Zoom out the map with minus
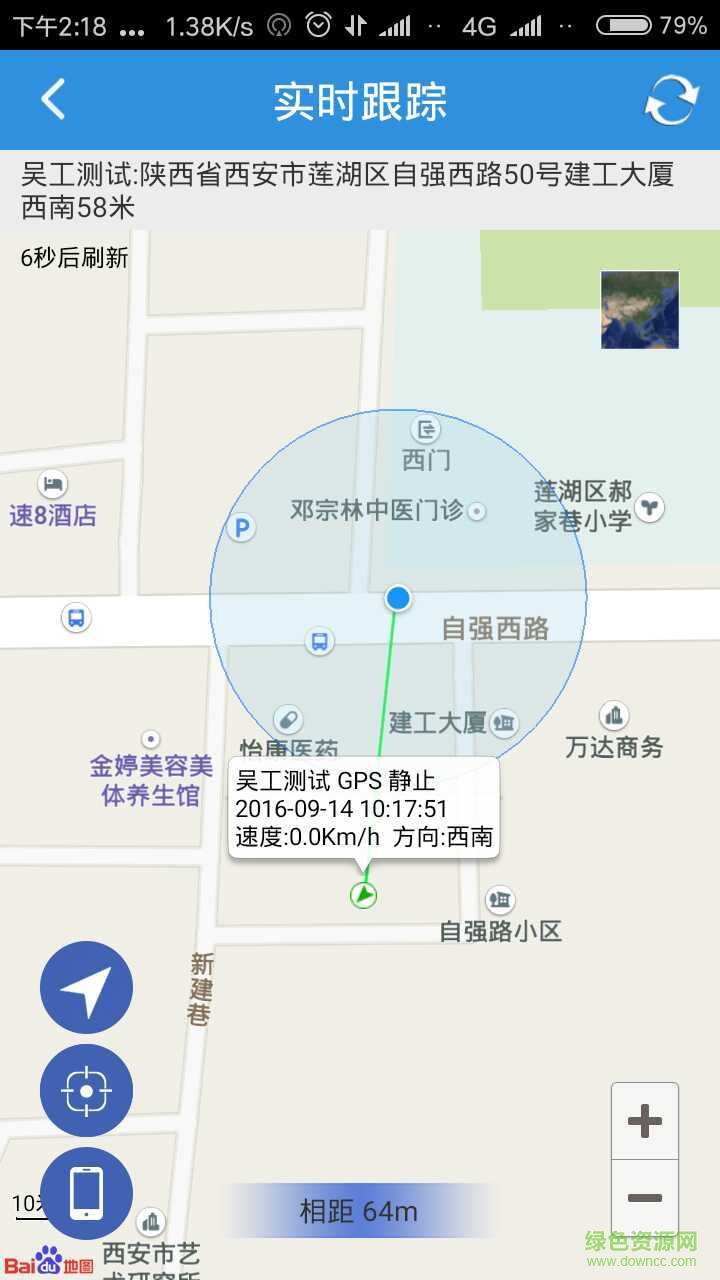720x1280 pixels. (x=645, y=1197)
